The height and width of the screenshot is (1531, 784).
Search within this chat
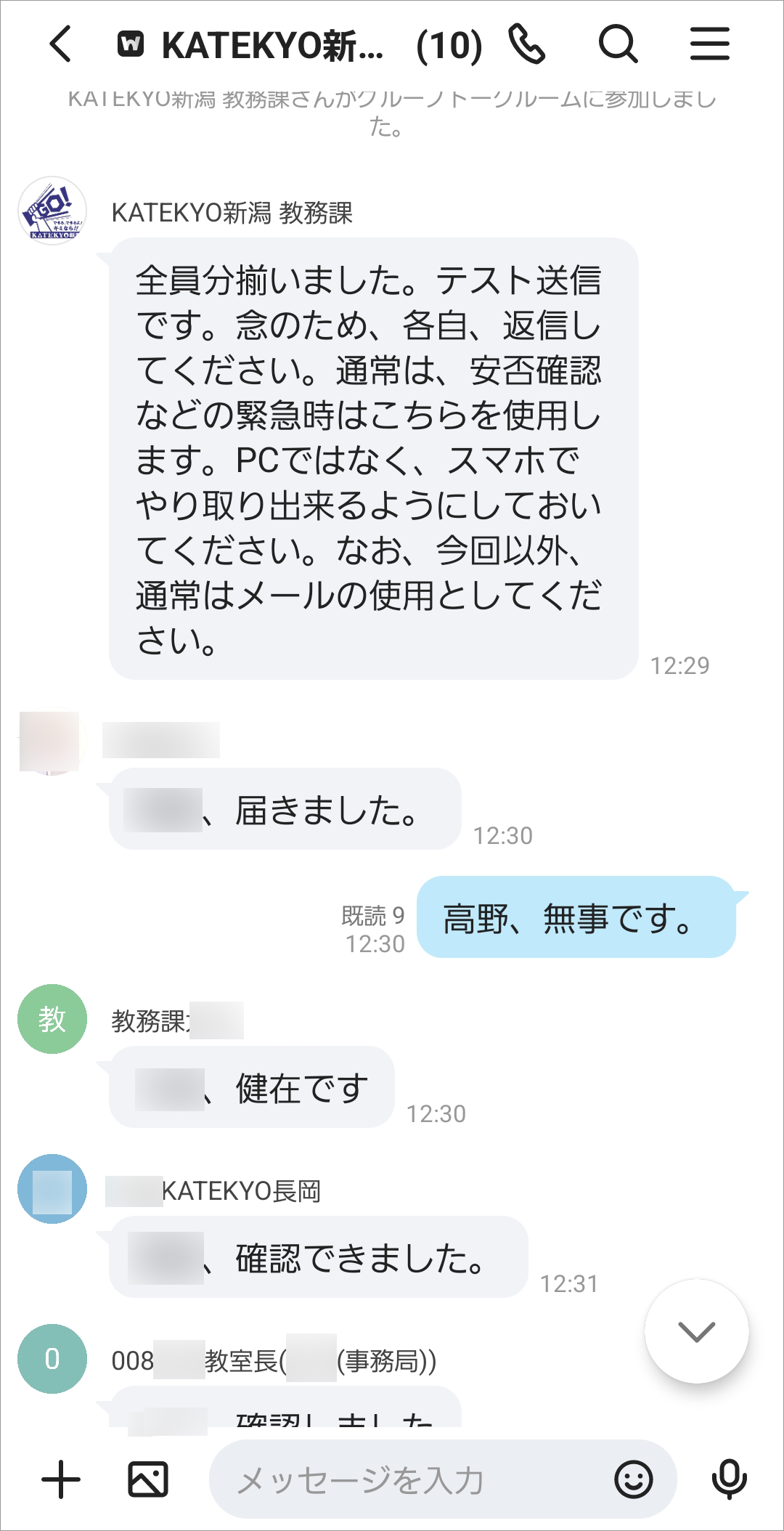coord(618,44)
